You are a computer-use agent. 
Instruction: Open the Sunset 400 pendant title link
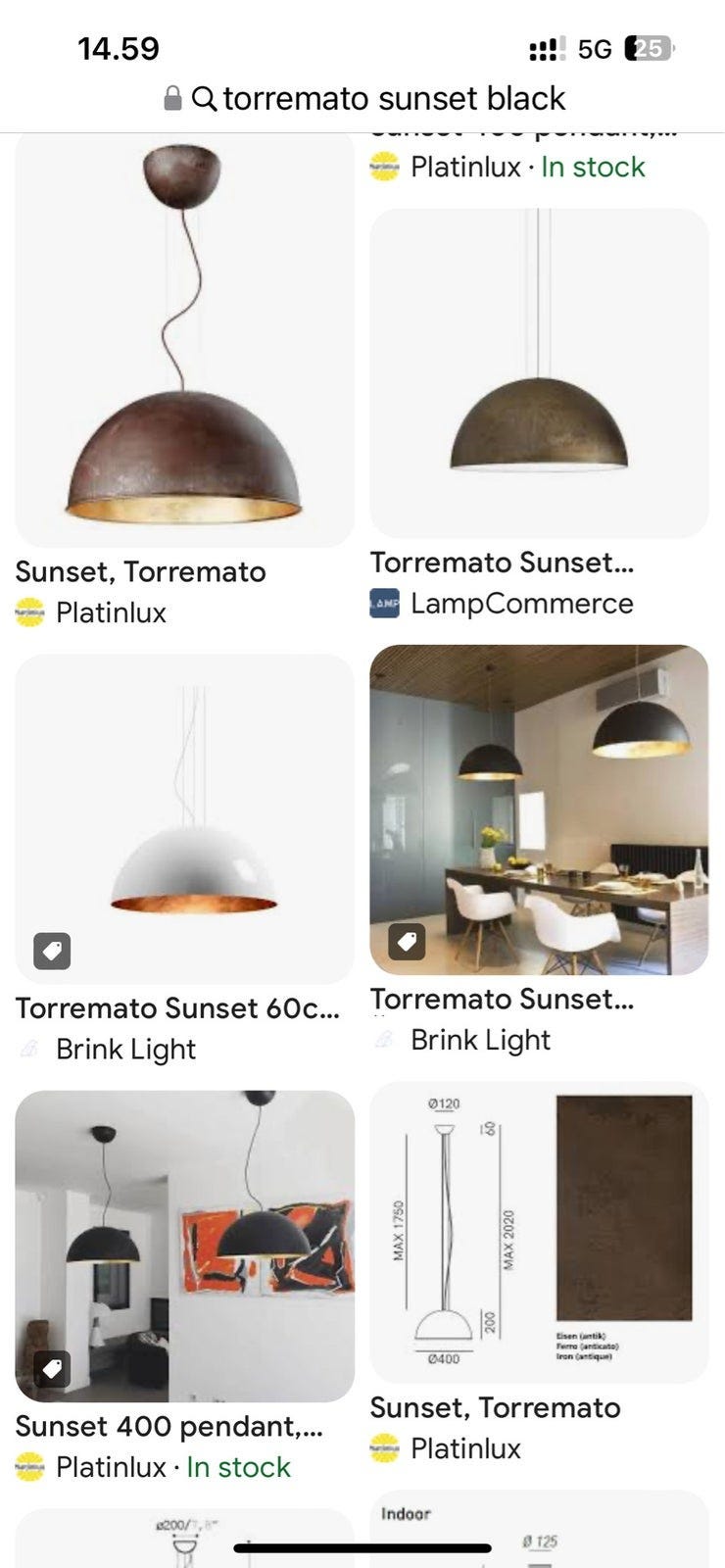click(x=169, y=1426)
